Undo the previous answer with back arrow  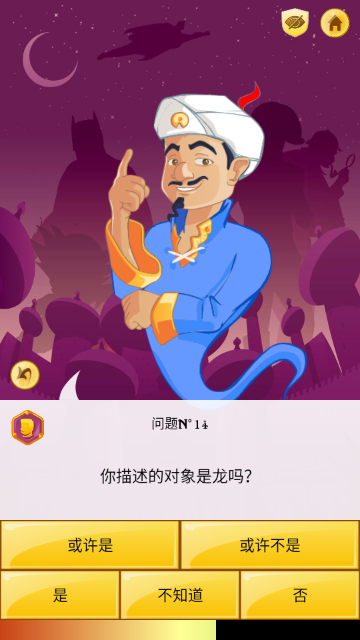[x=25, y=375]
